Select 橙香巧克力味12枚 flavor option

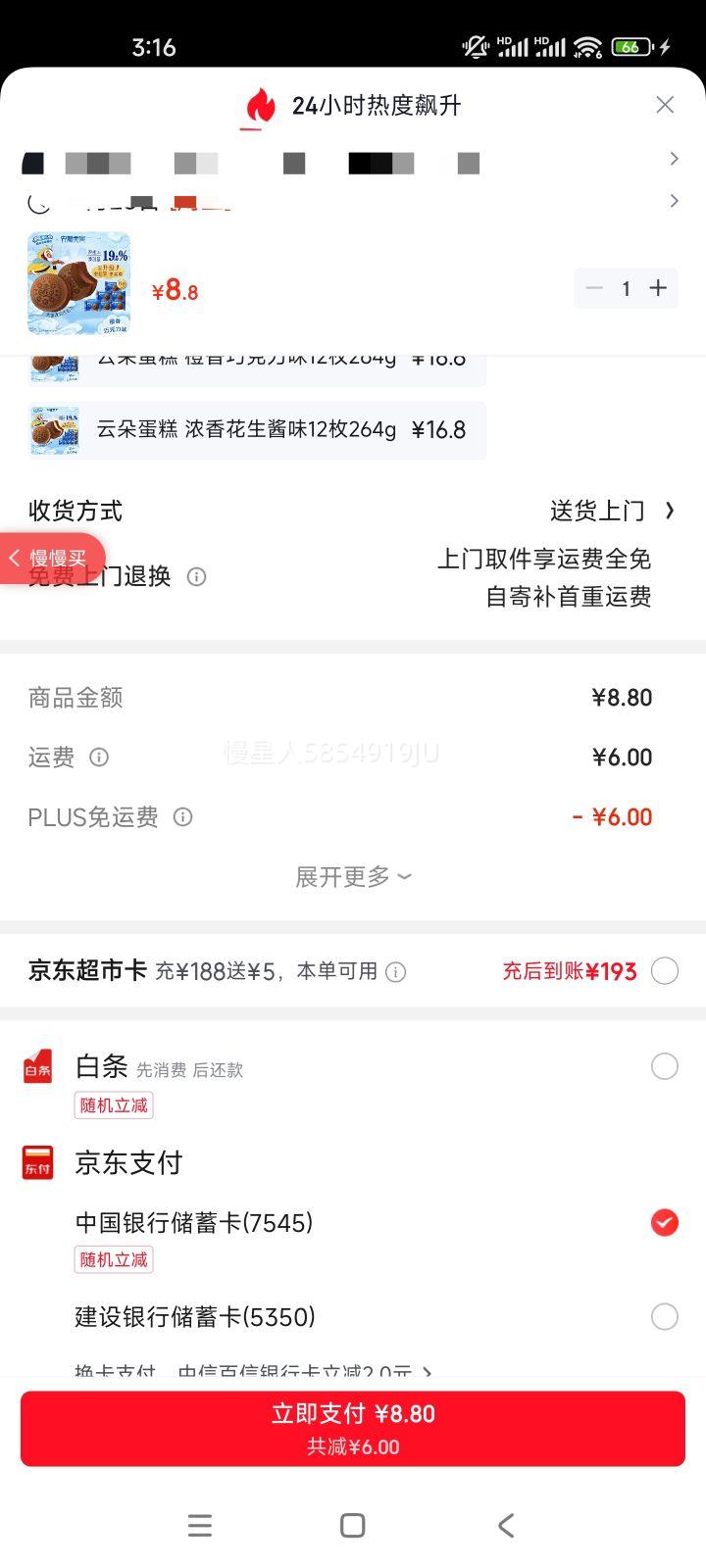255,357
